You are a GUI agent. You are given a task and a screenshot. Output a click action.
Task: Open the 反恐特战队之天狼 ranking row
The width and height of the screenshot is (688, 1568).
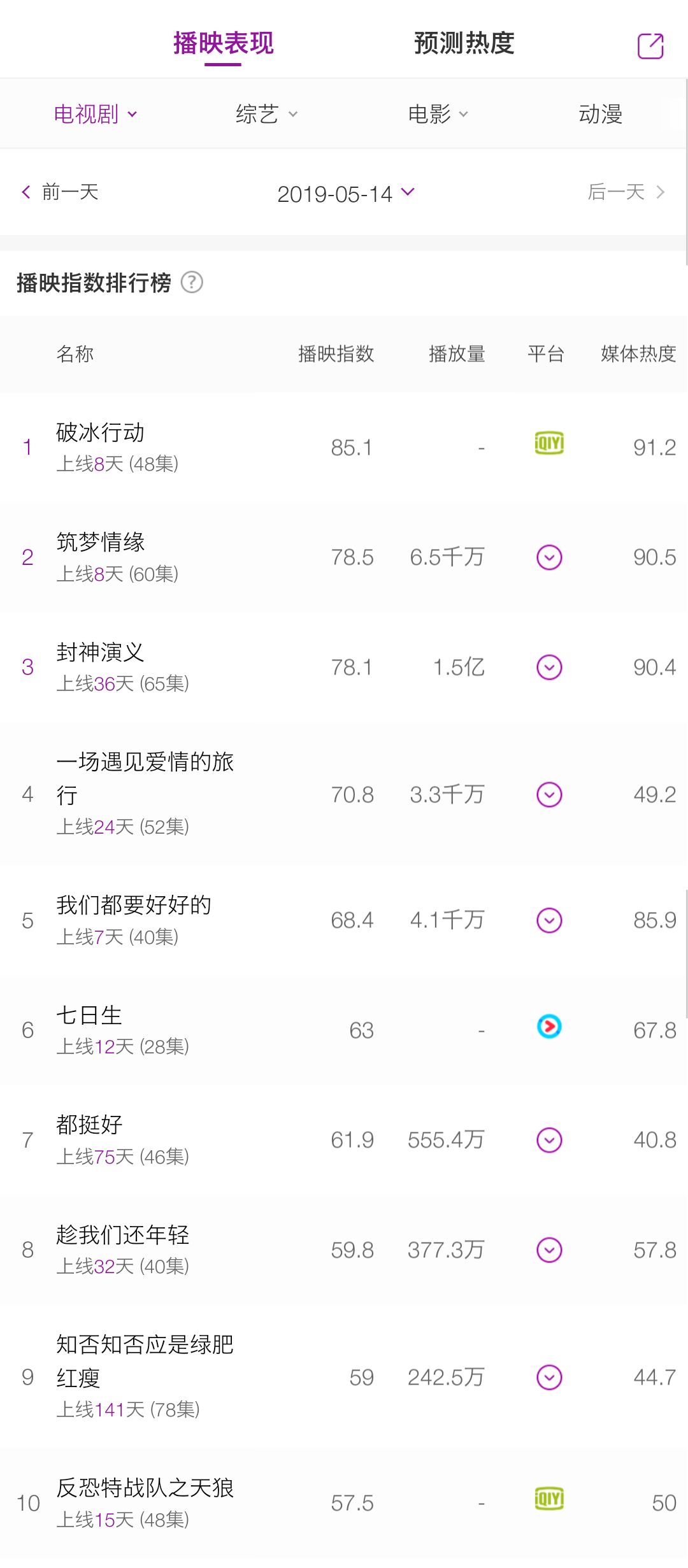[344, 1503]
